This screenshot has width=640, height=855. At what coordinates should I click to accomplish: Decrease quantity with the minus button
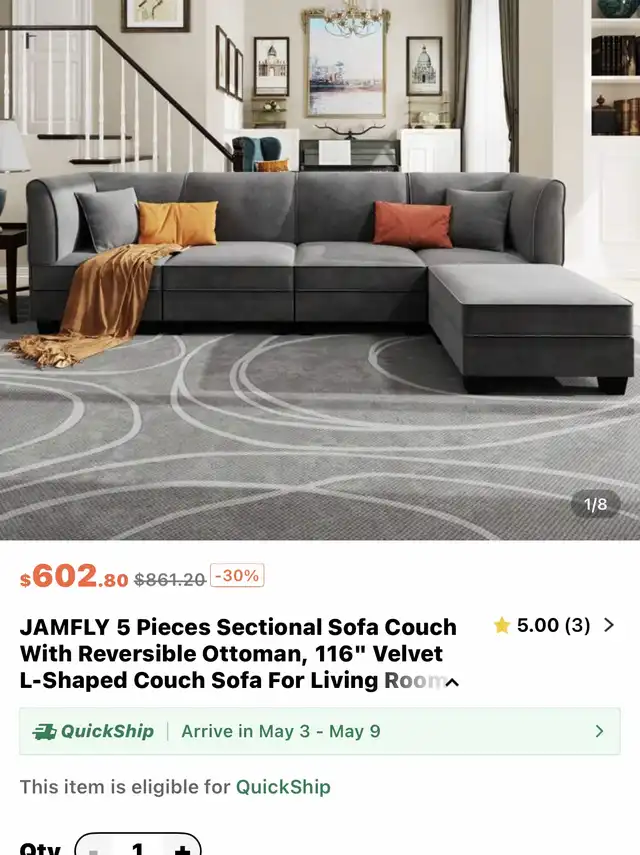click(94, 849)
